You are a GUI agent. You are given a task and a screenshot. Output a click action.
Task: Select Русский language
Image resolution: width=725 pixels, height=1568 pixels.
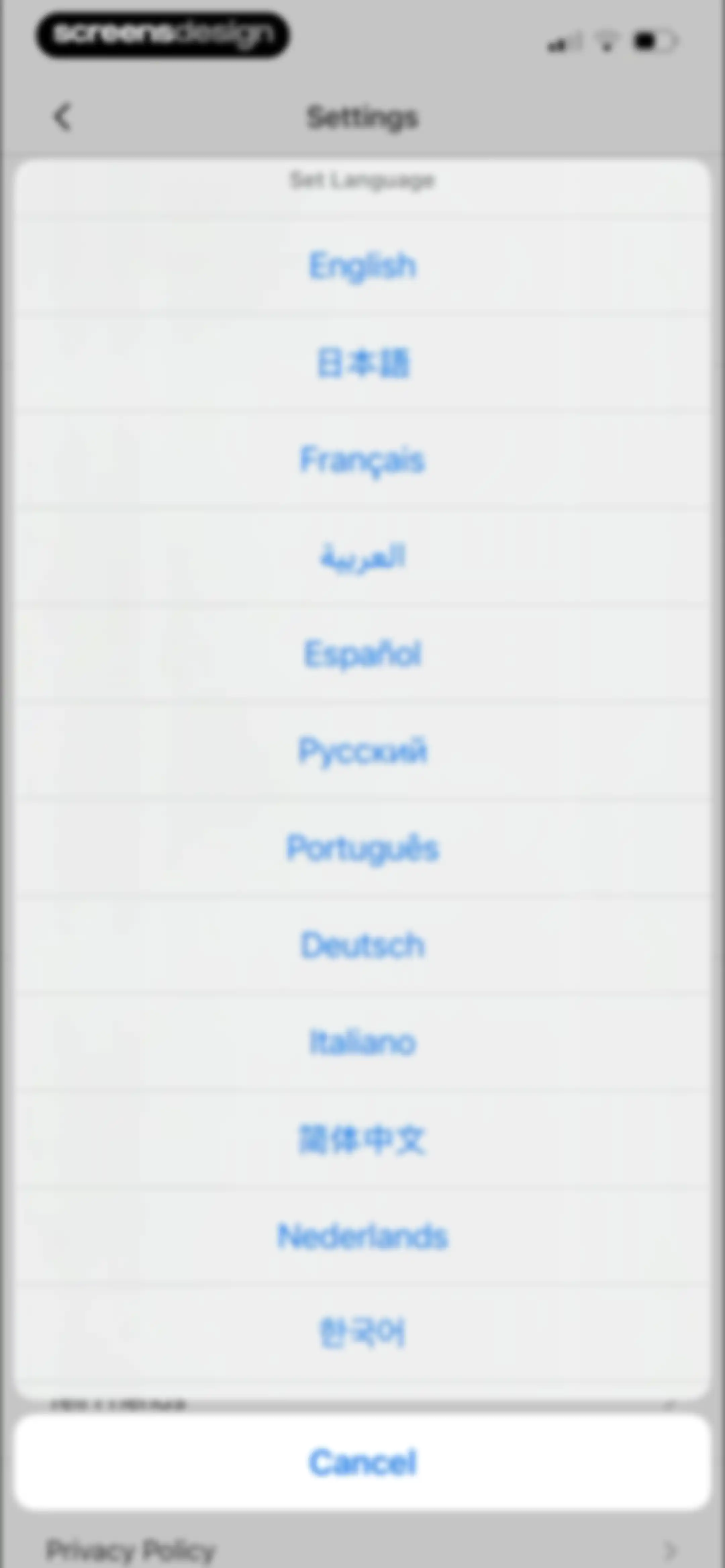pos(363,750)
